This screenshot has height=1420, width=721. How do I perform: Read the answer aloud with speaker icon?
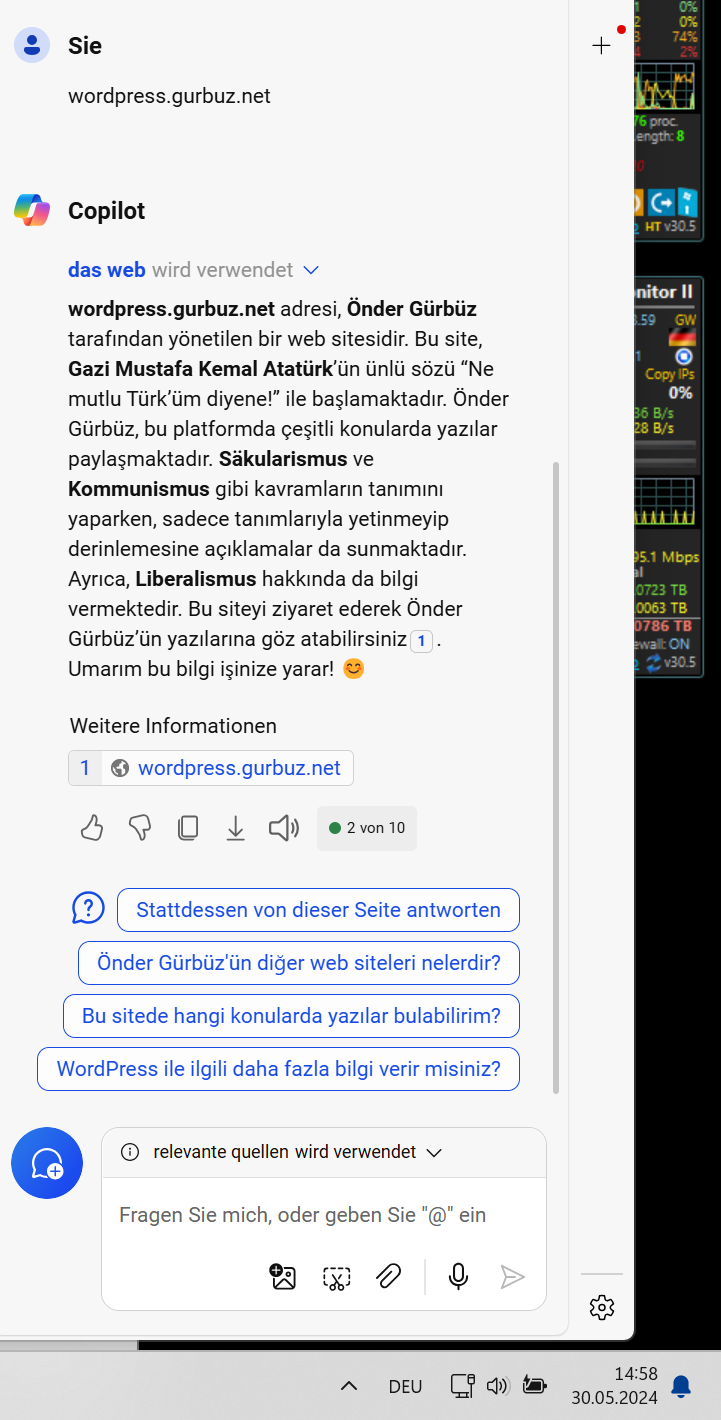coord(284,828)
